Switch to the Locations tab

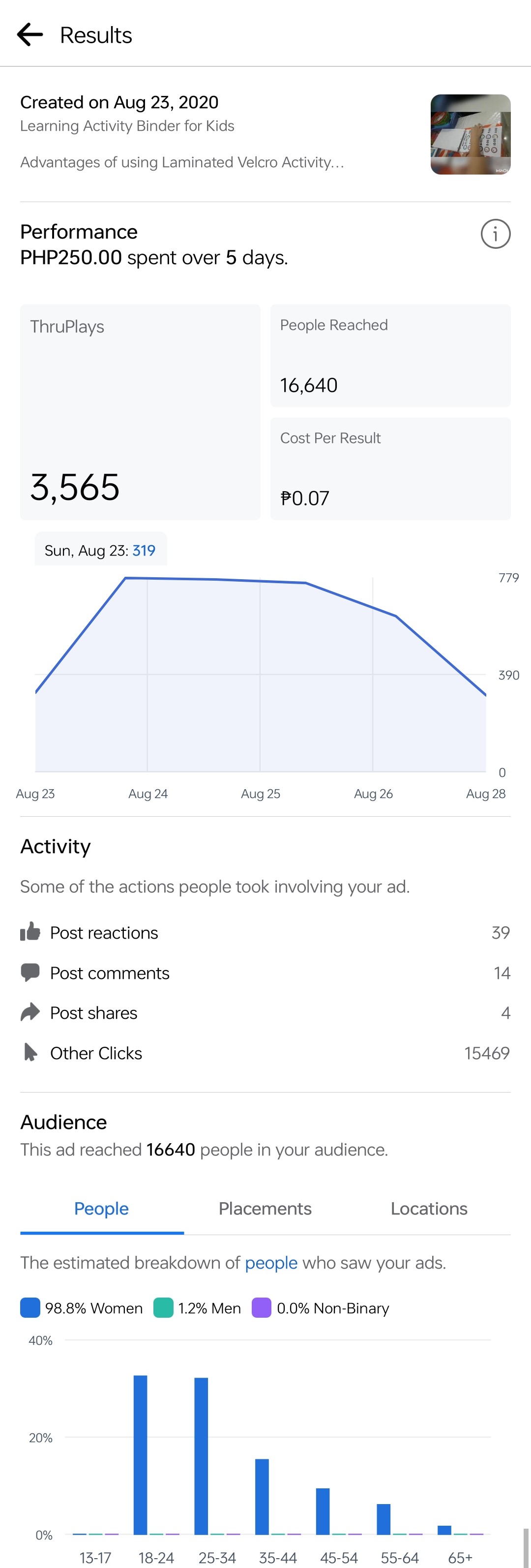(429, 1208)
